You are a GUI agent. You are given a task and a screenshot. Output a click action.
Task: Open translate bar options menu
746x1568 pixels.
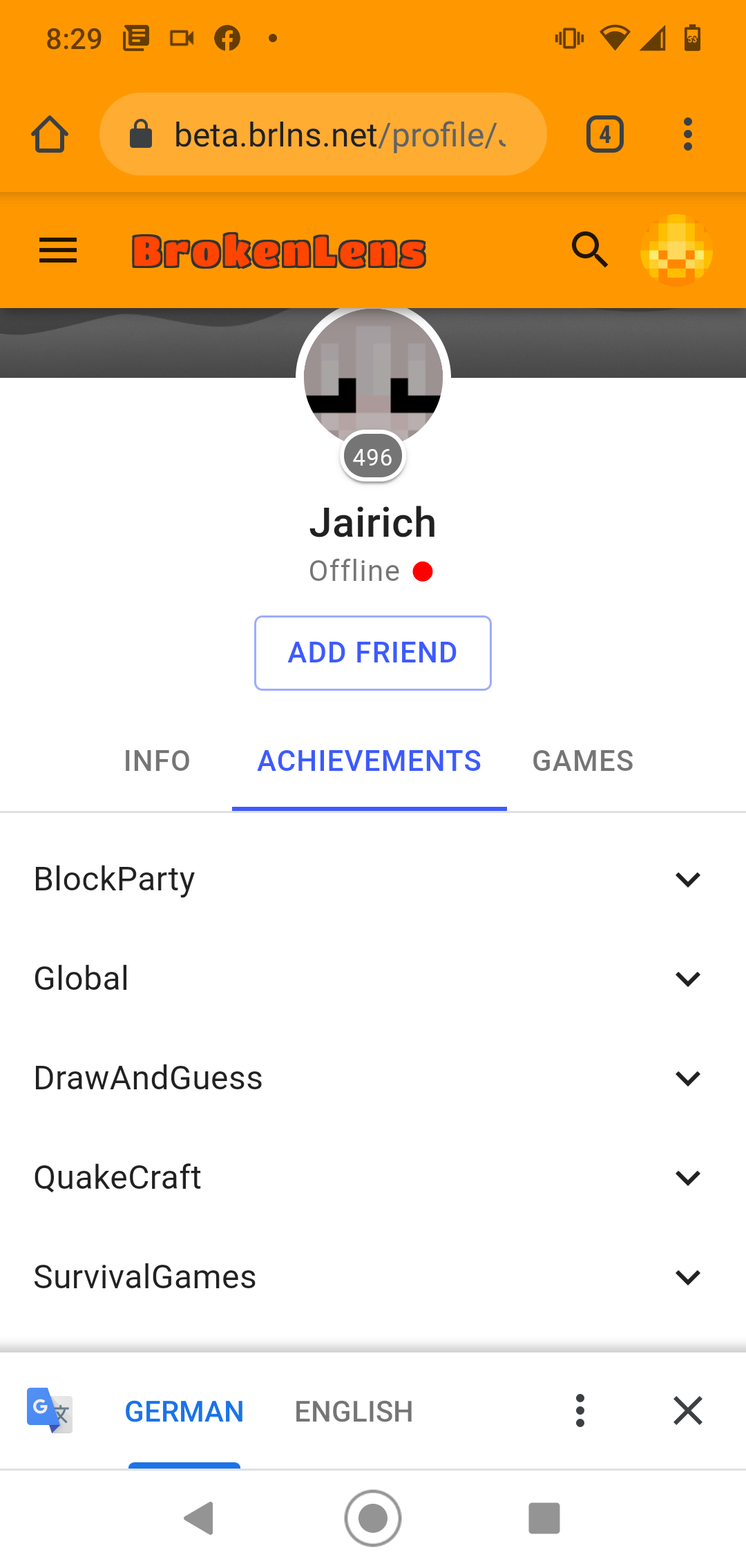(x=580, y=1411)
